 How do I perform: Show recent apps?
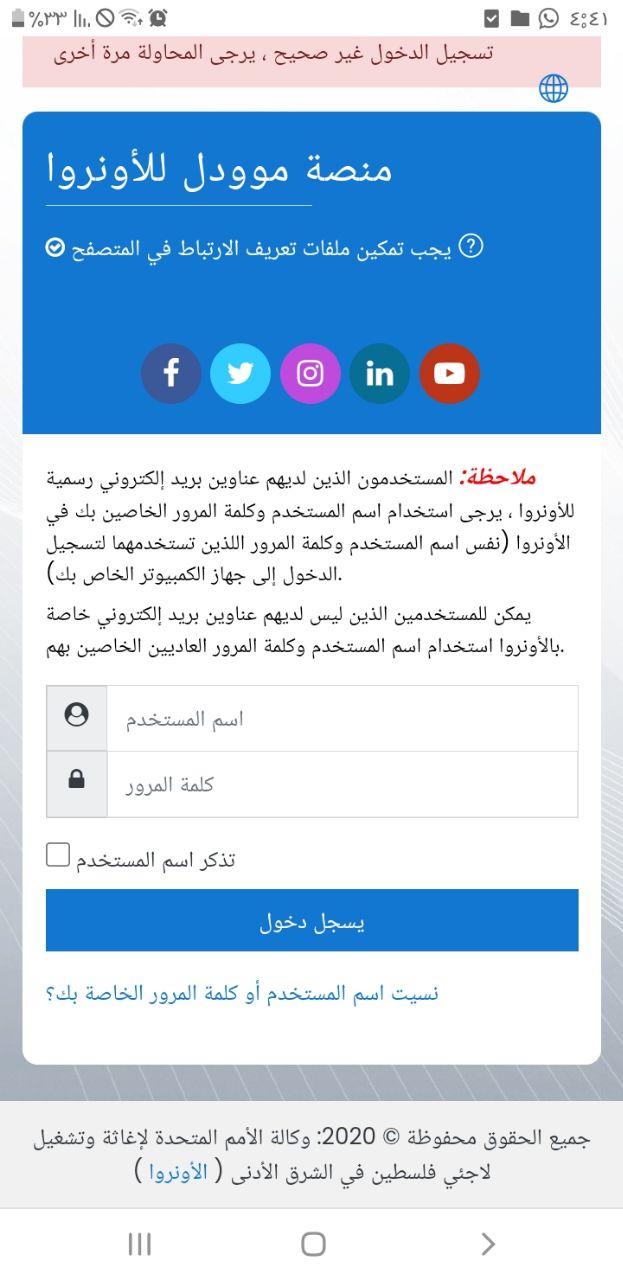point(139,1243)
